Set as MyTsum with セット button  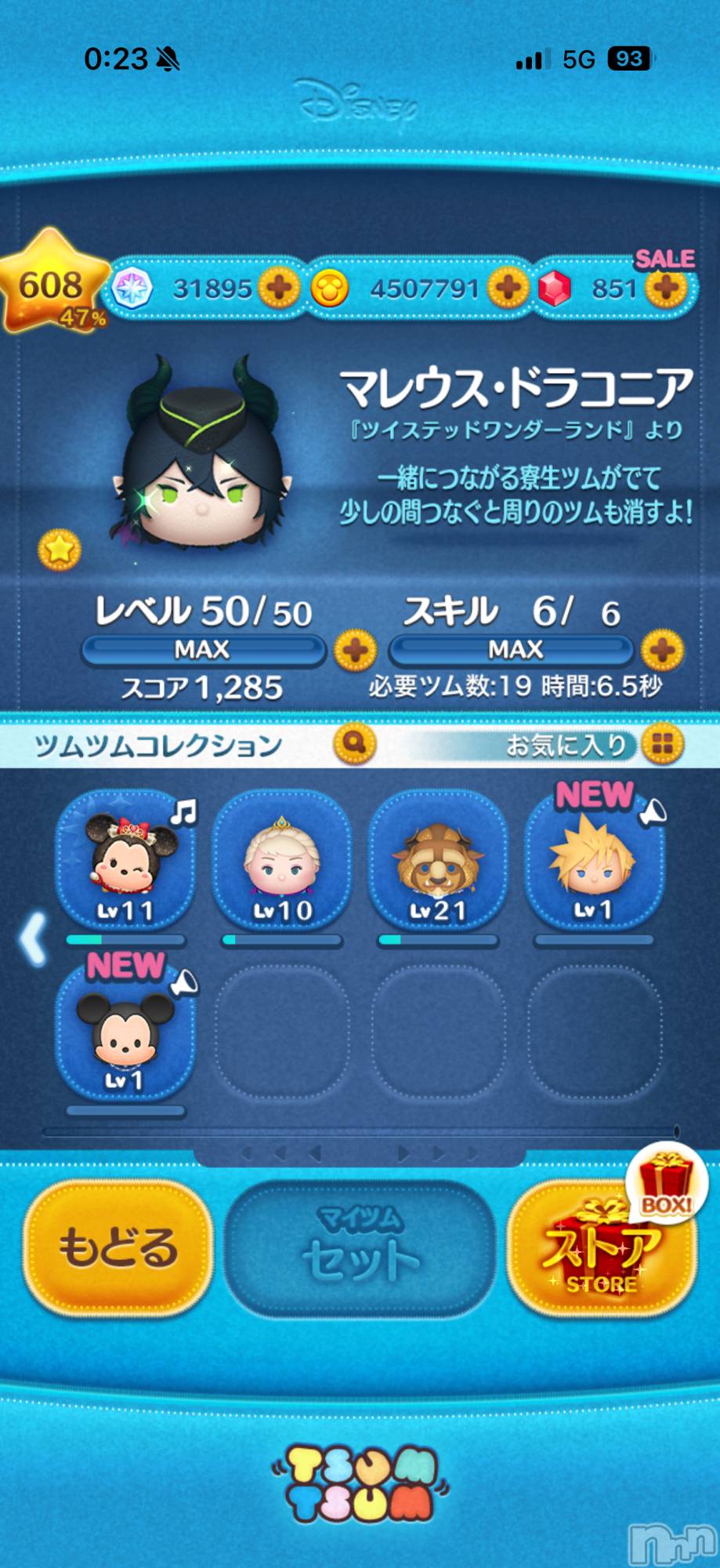[x=360, y=1247]
